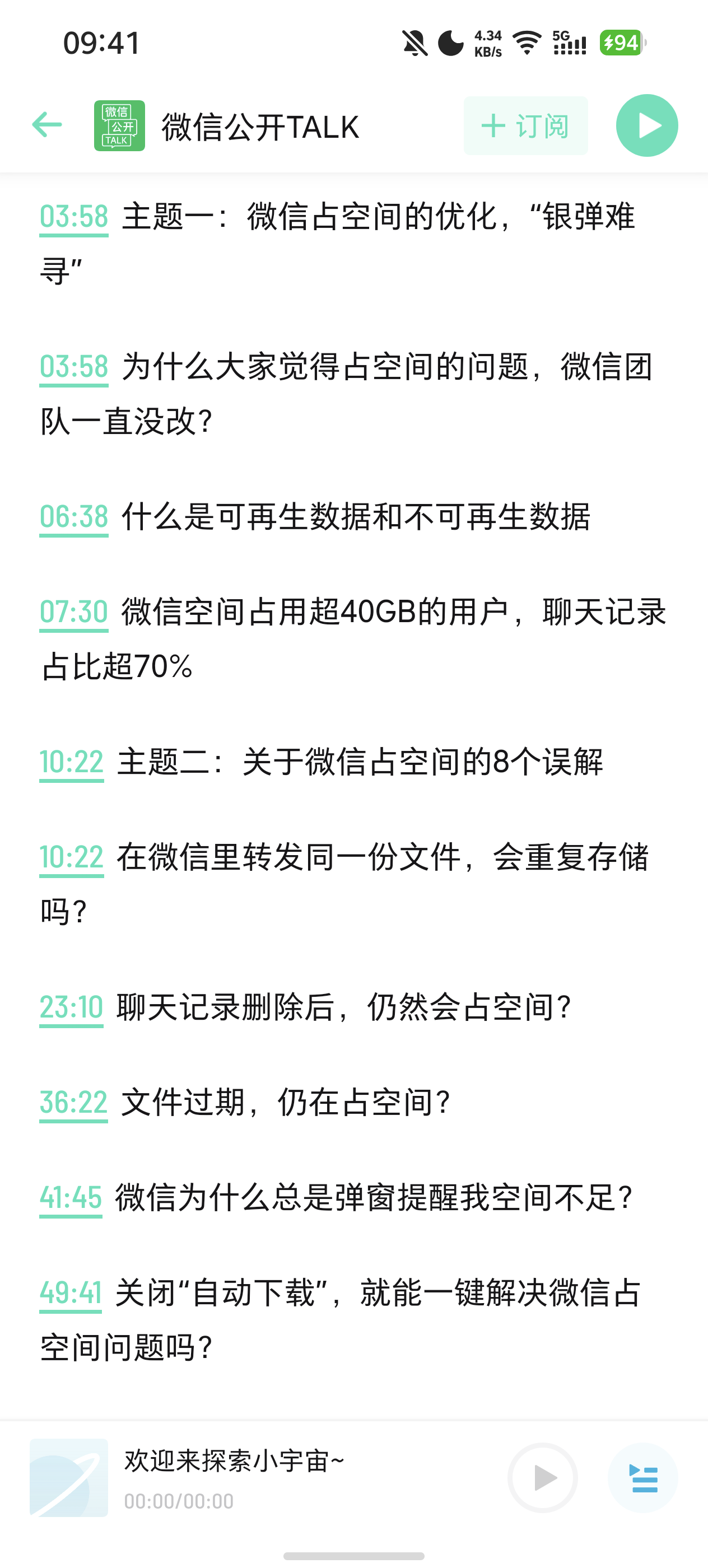Screen dimensions: 708x1568
Task: Jump to timestamp 23:10 about 聊天记录删除后
Action: click(x=71, y=1007)
